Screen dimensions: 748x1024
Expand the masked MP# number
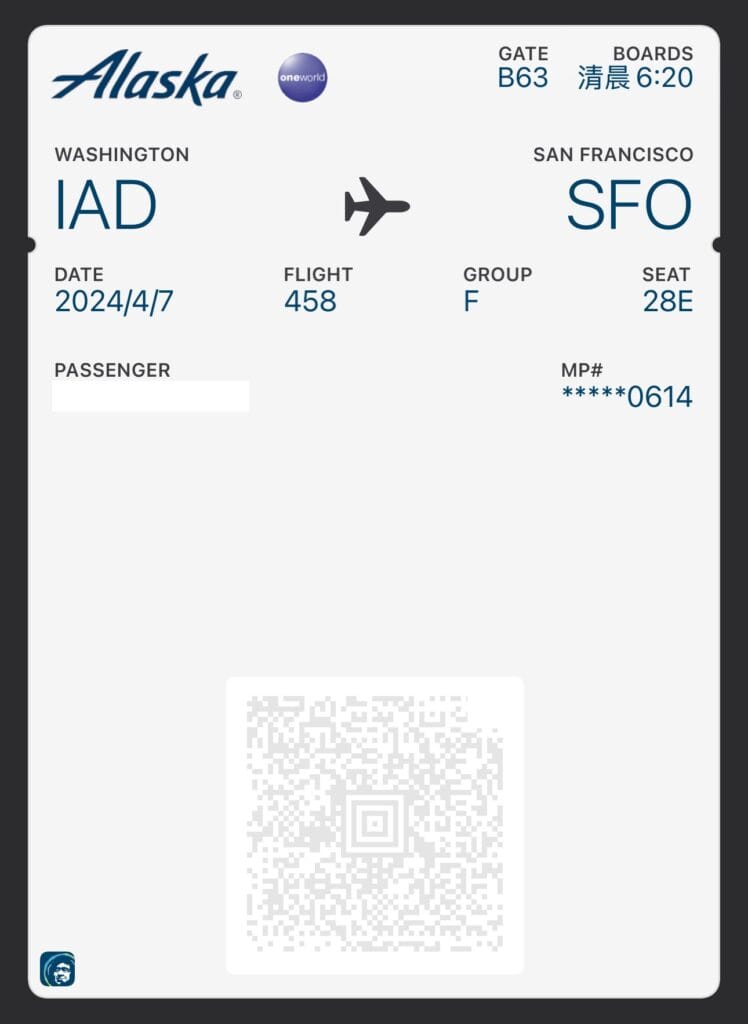click(x=625, y=396)
